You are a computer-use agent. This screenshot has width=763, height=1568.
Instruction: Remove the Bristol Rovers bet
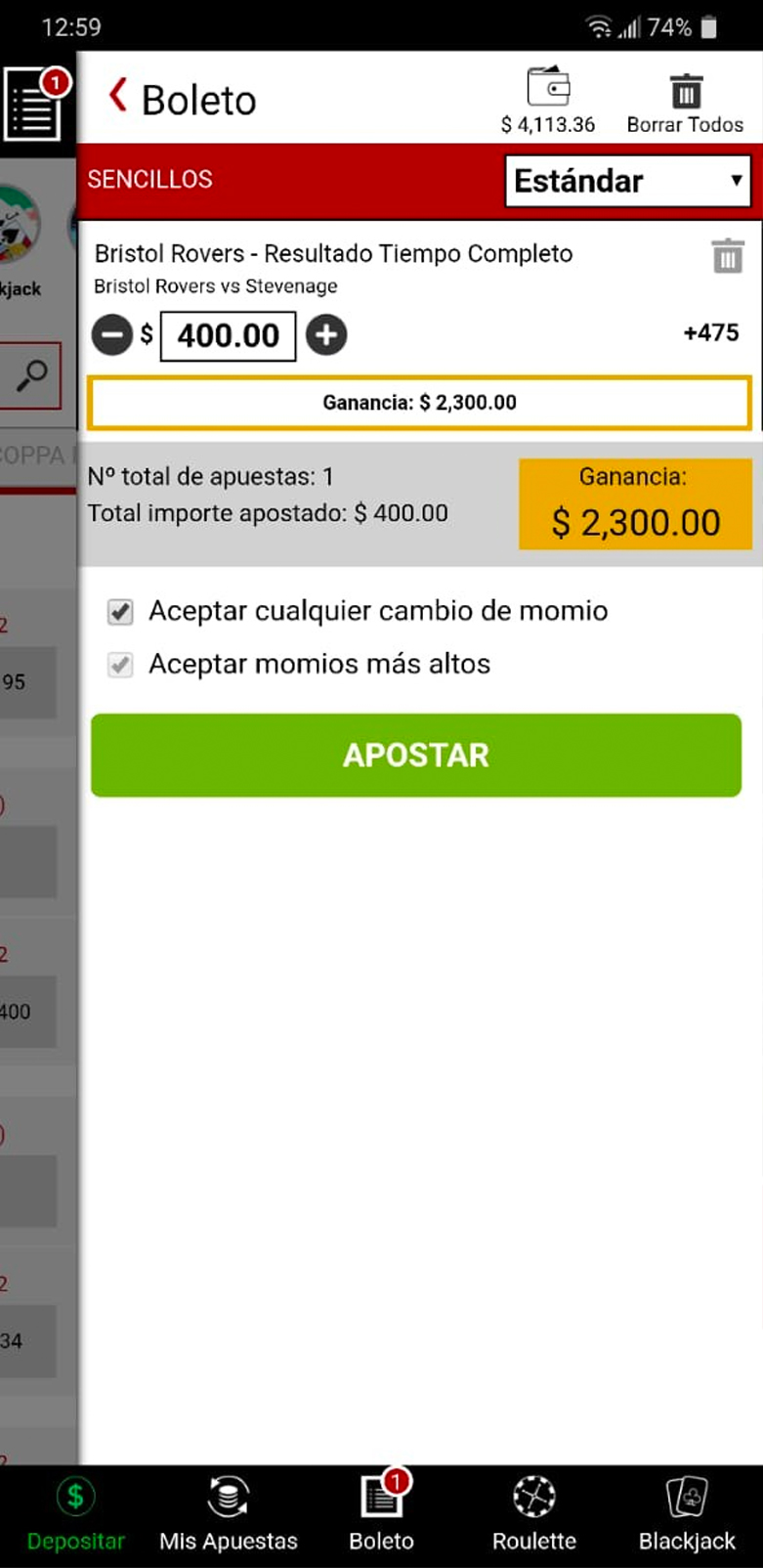pos(728,256)
